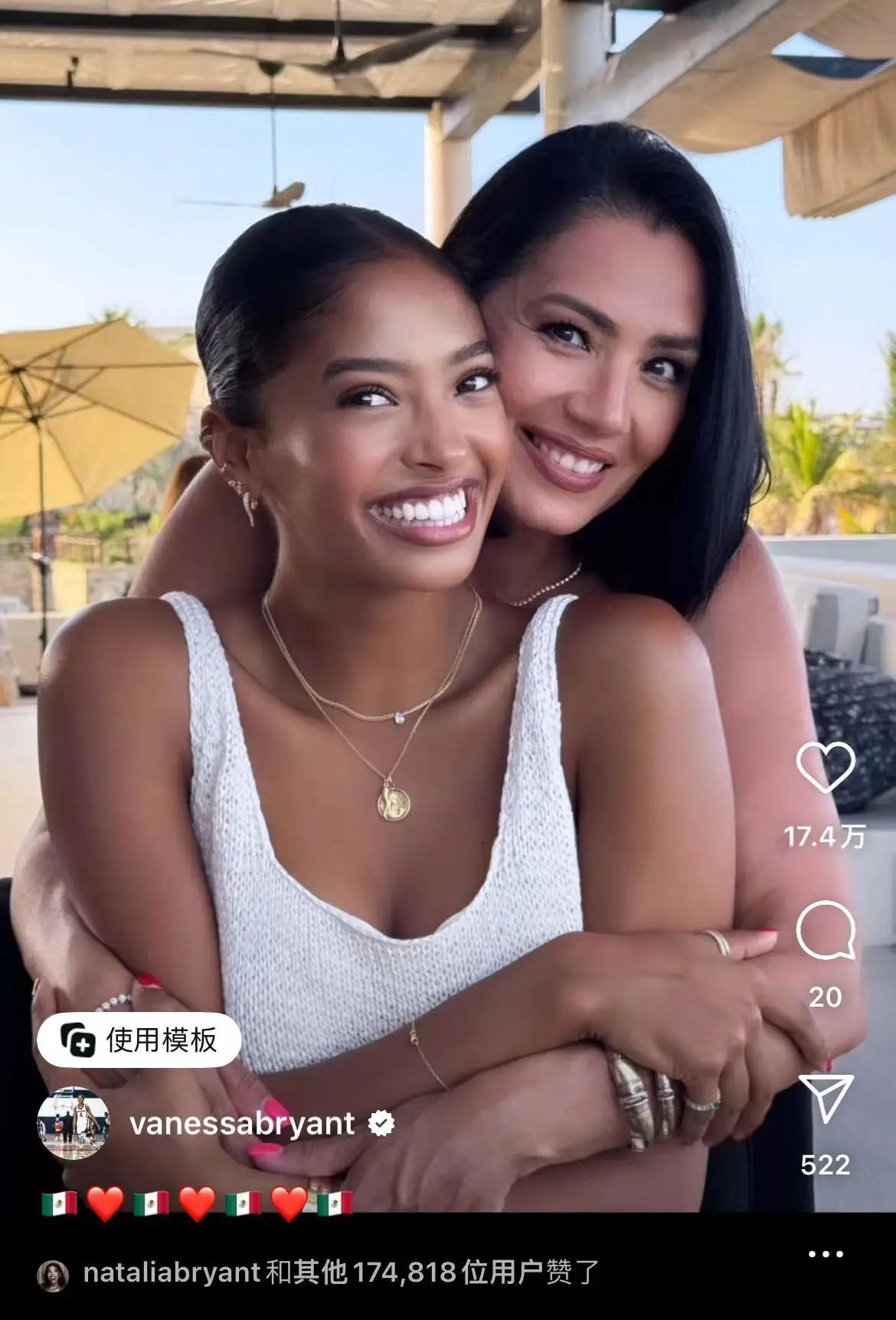Open nataliabryant's profile from the likes line
This screenshot has width=896, height=1320.
click(171, 1273)
